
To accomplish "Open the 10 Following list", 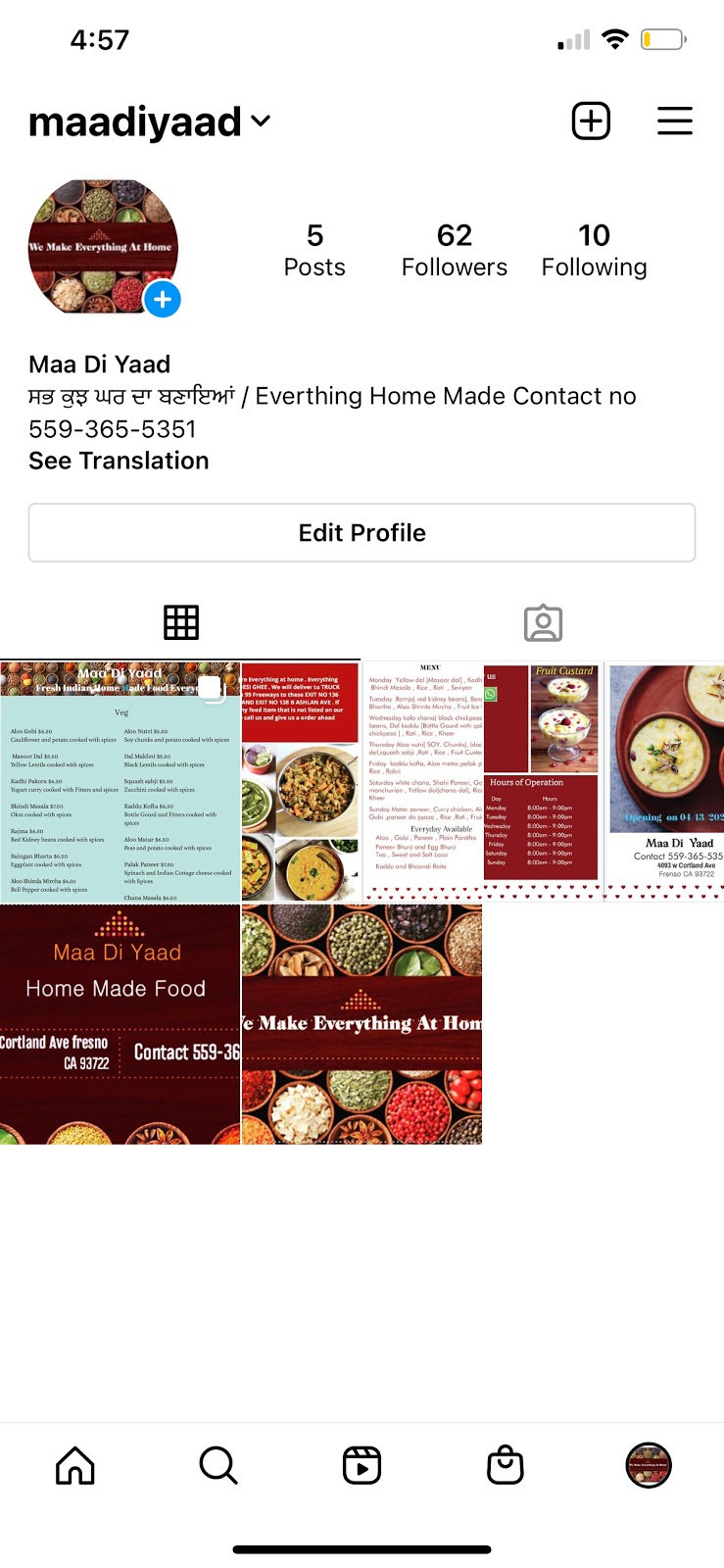I will [x=594, y=248].
